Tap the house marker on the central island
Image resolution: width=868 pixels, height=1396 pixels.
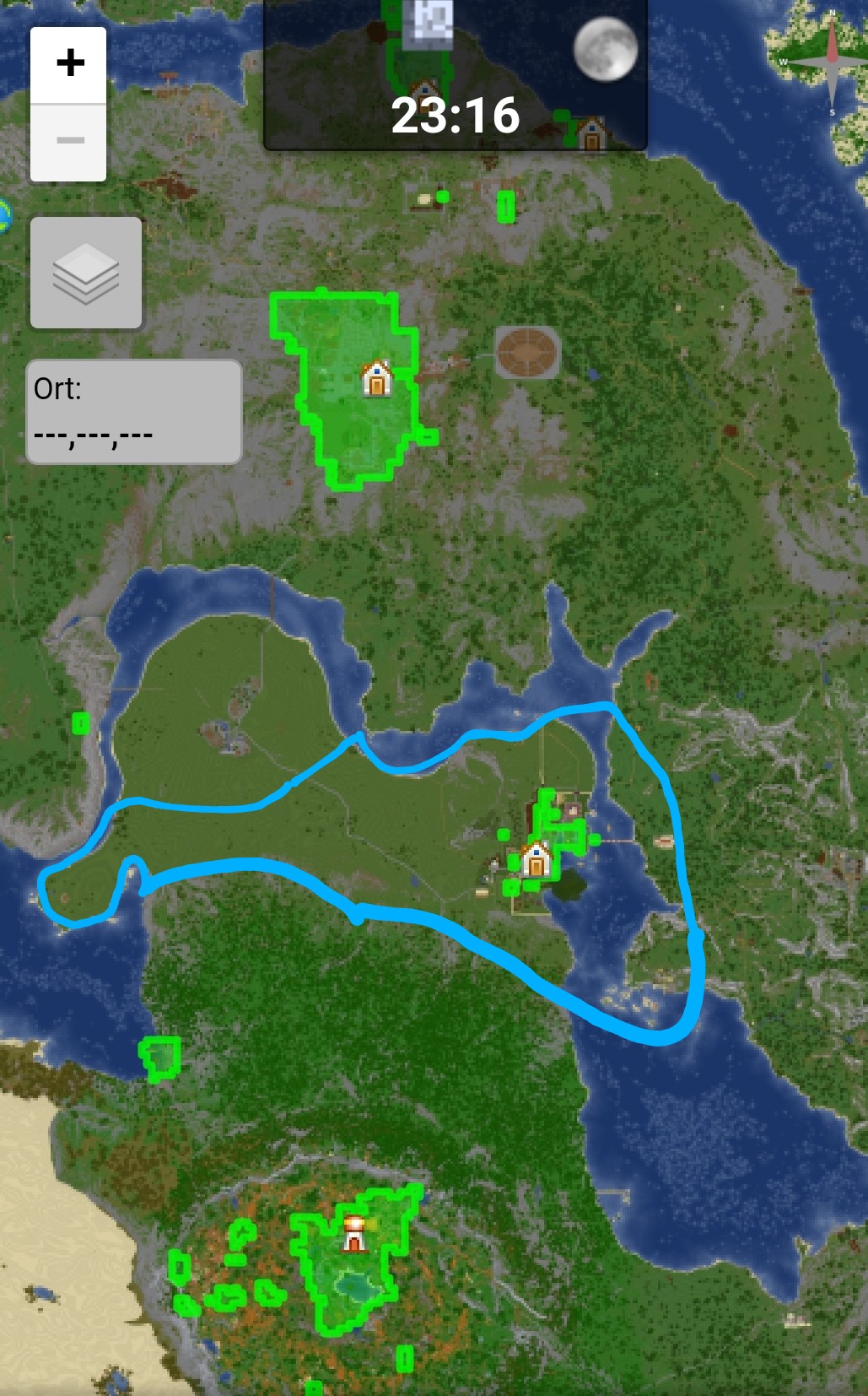tap(536, 859)
